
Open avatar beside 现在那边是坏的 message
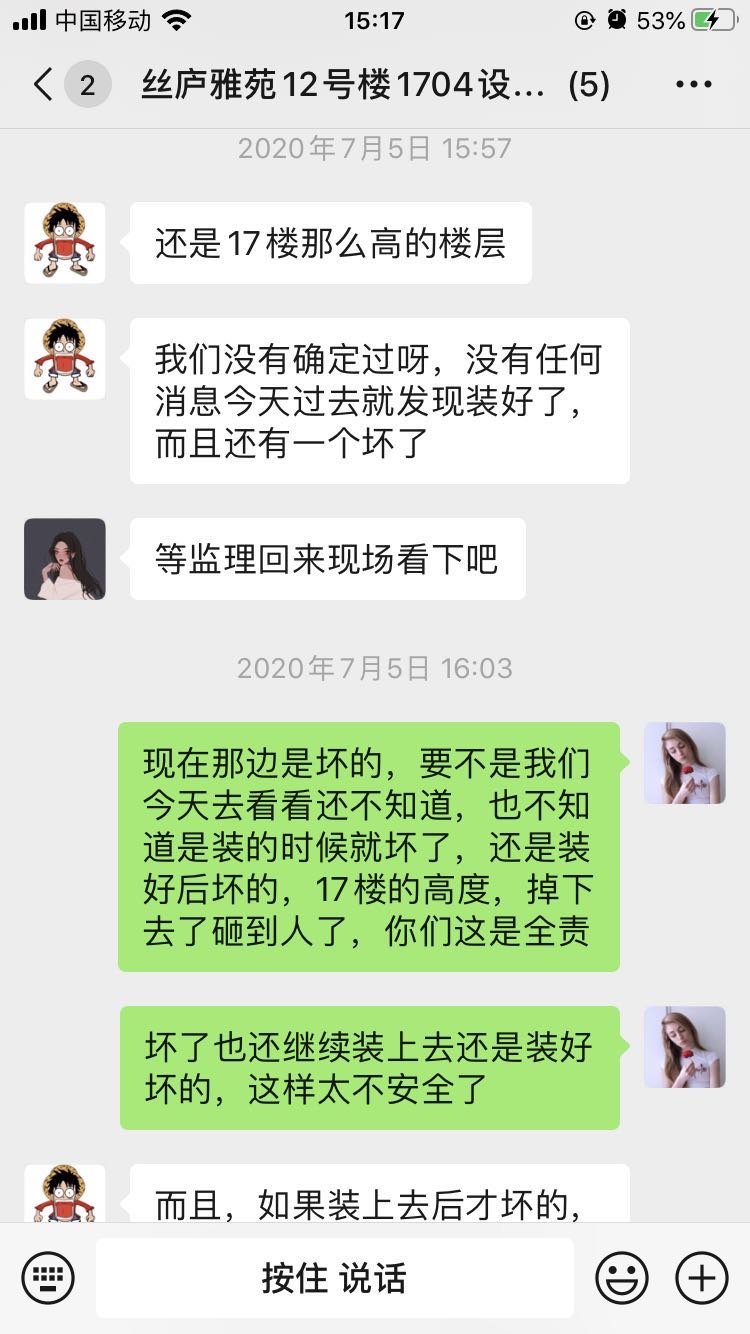[685, 763]
